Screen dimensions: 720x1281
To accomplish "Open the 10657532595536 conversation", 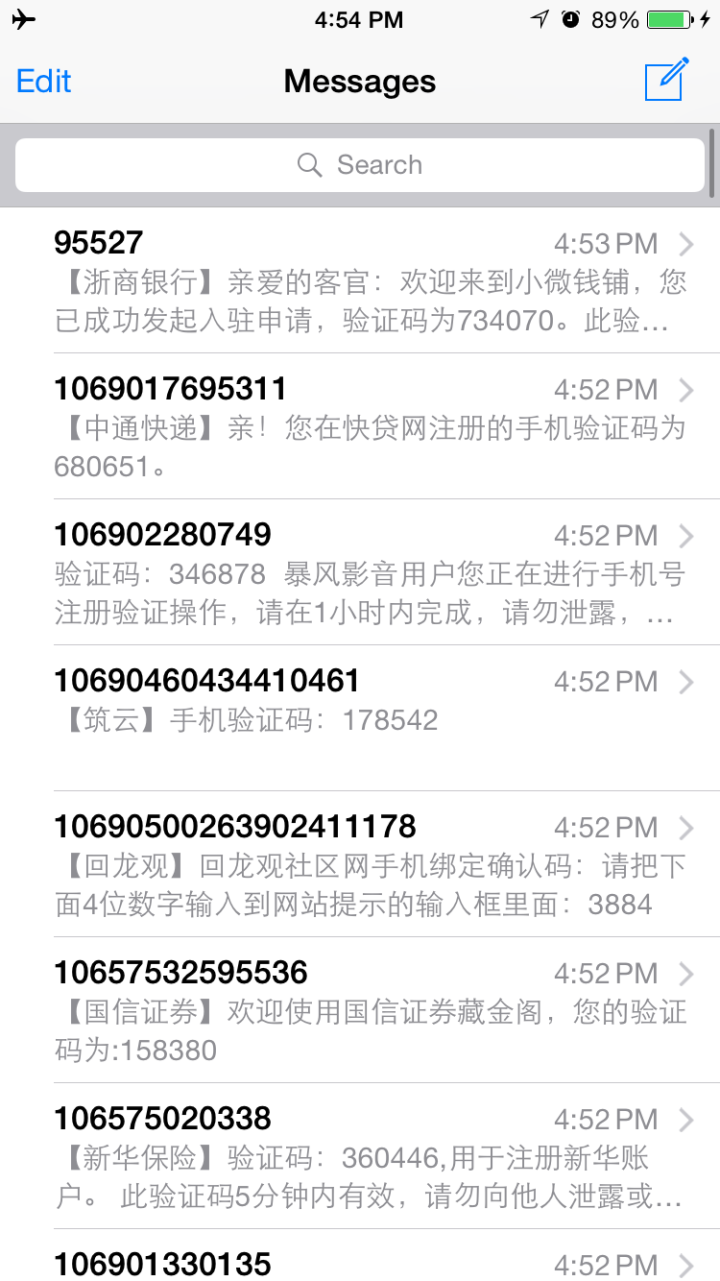I will [370, 1010].
